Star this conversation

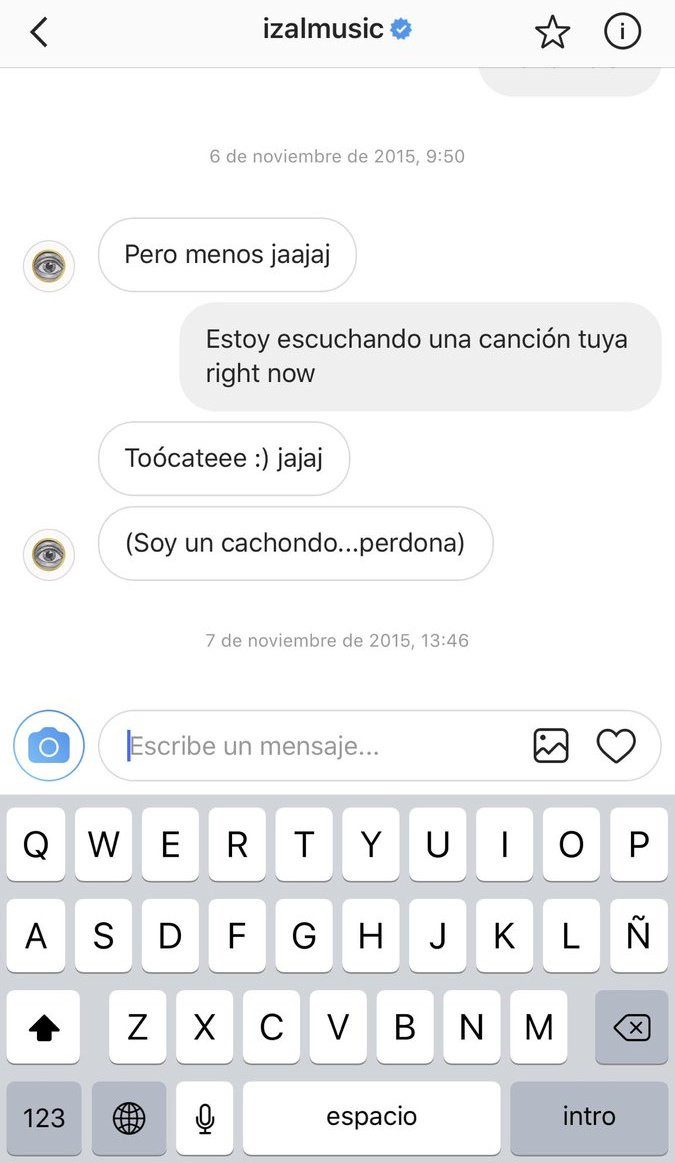552,32
